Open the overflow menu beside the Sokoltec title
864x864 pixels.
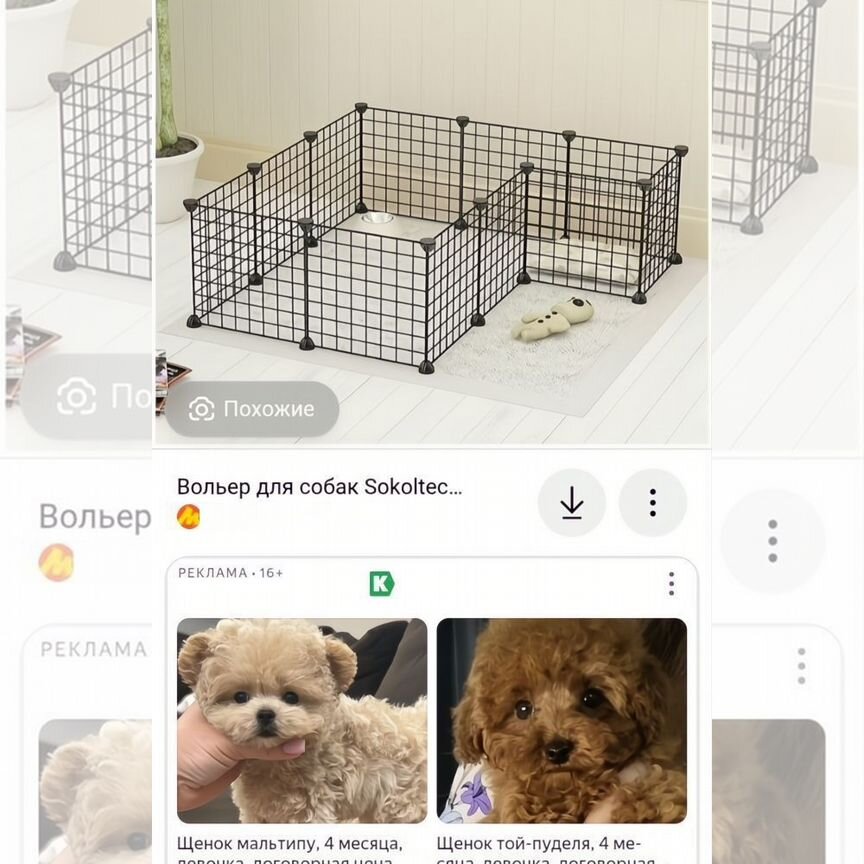tap(652, 503)
